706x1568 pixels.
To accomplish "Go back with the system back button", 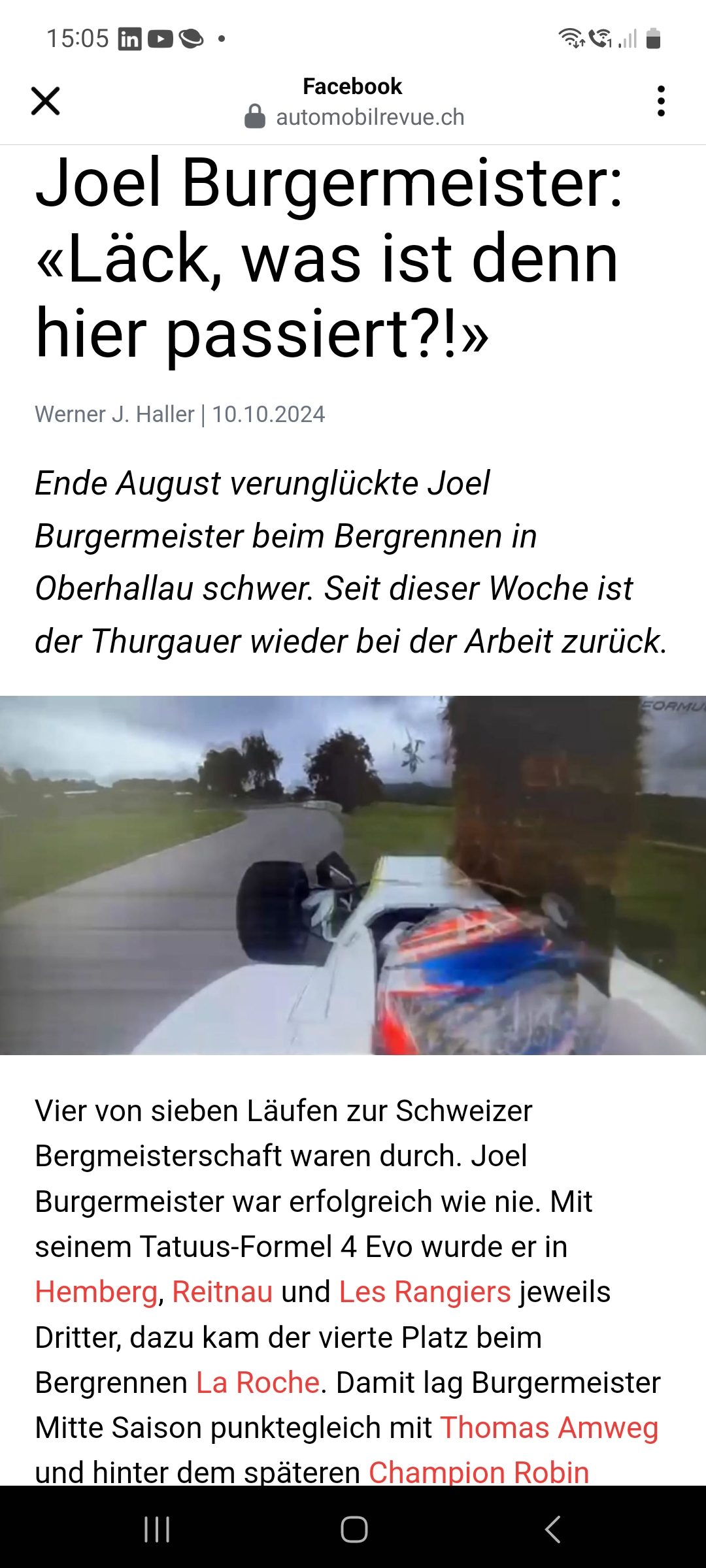I will coord(552,1529).
